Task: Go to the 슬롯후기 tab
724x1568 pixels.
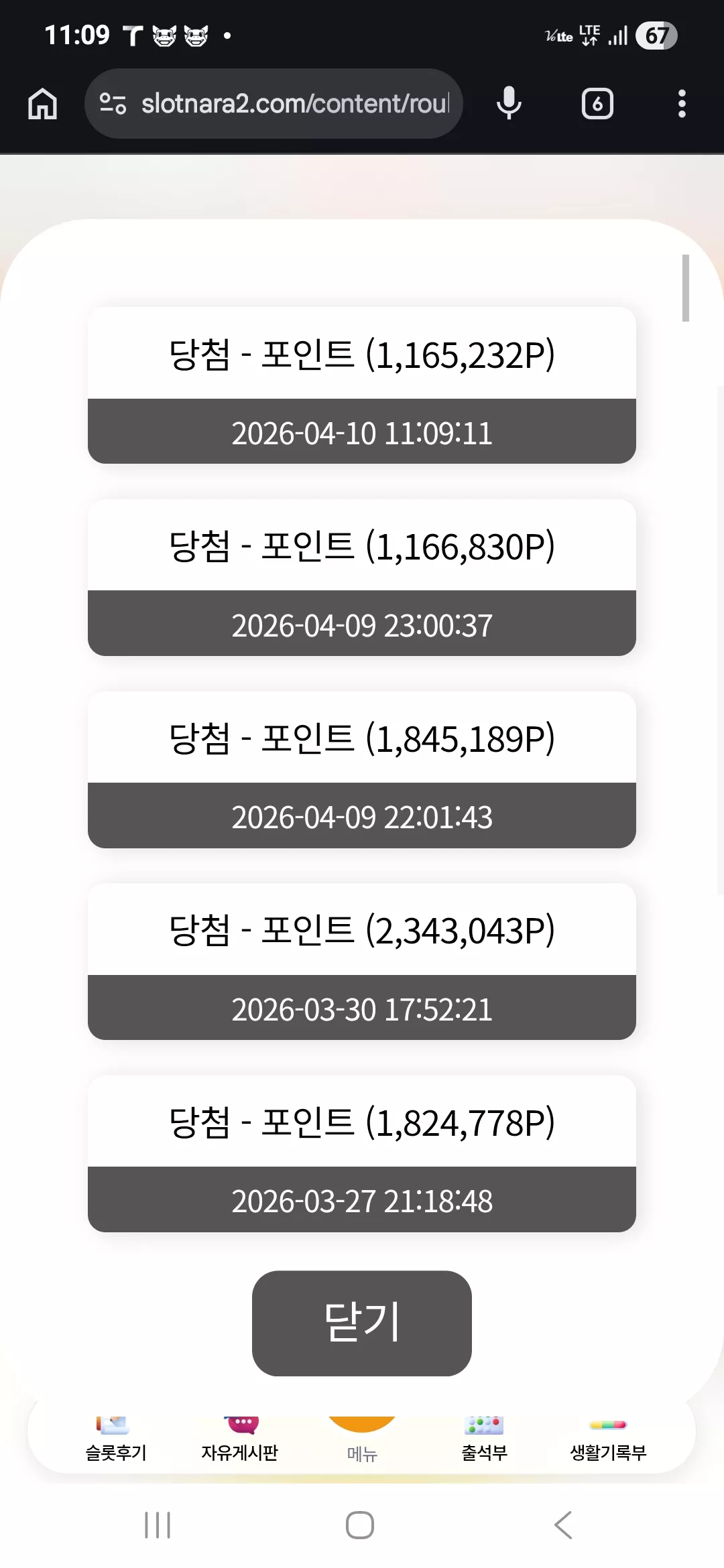Action: coord(116,1439)
